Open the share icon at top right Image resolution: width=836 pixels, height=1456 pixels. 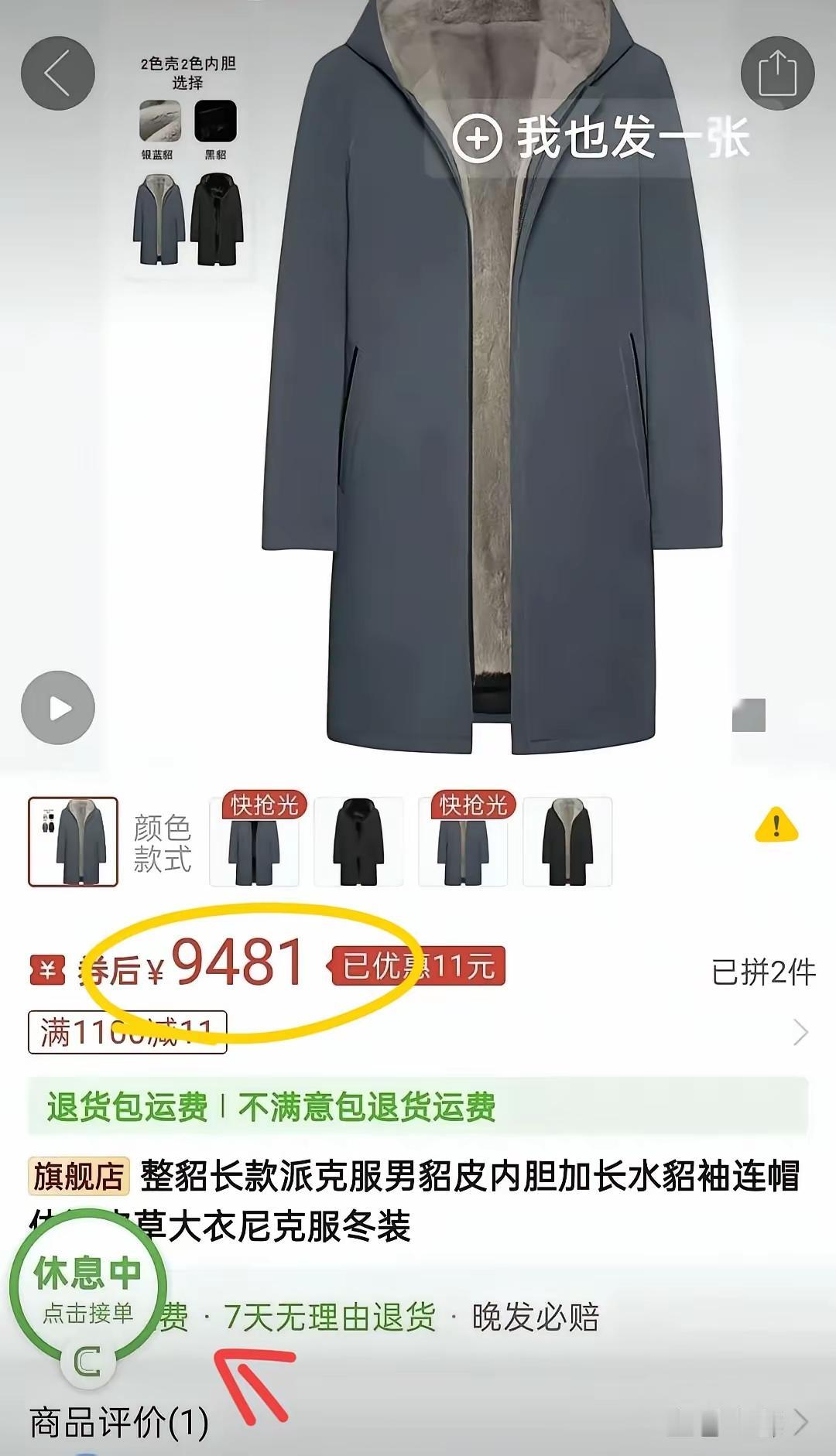(778, 72)
